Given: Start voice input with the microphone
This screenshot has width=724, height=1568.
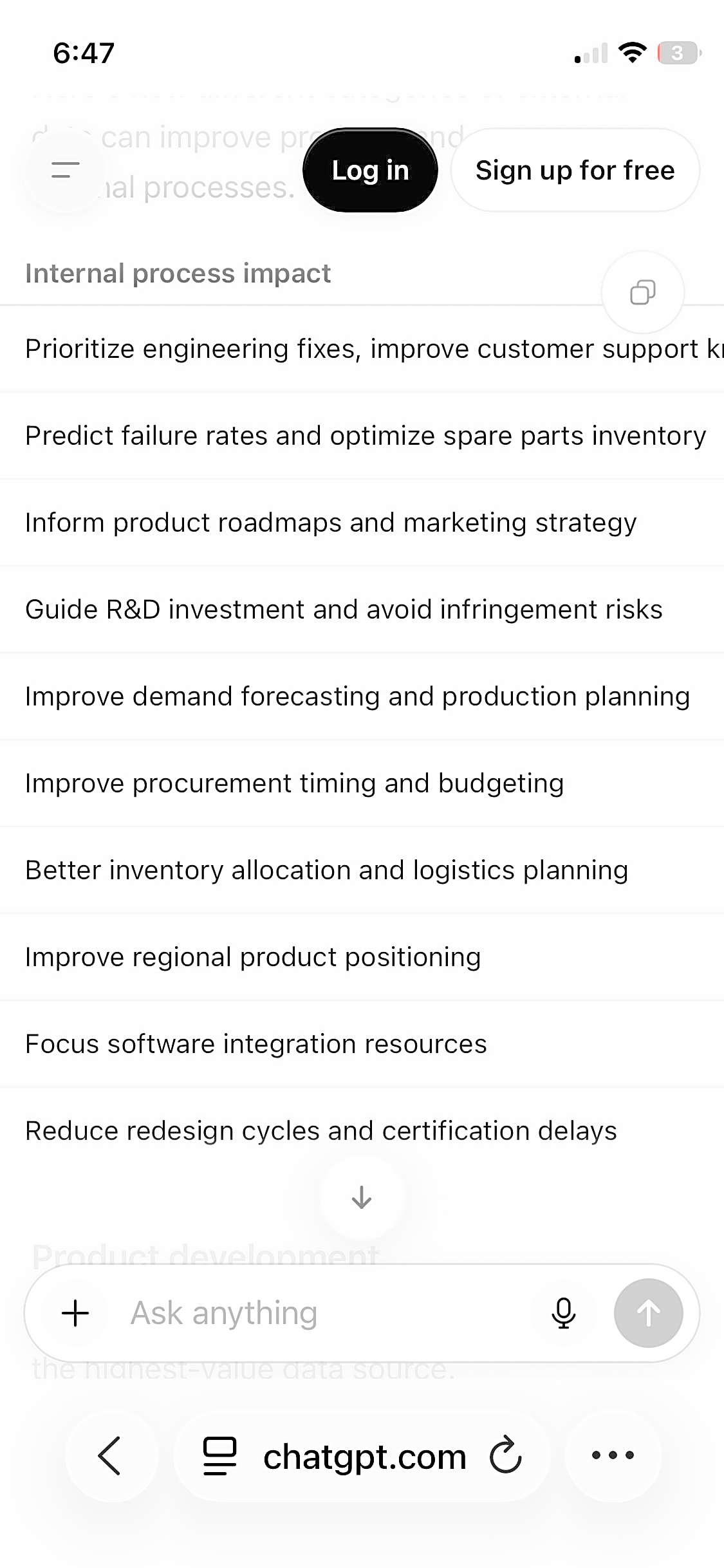Looking at the screenshot, I should coord(564,1313).
